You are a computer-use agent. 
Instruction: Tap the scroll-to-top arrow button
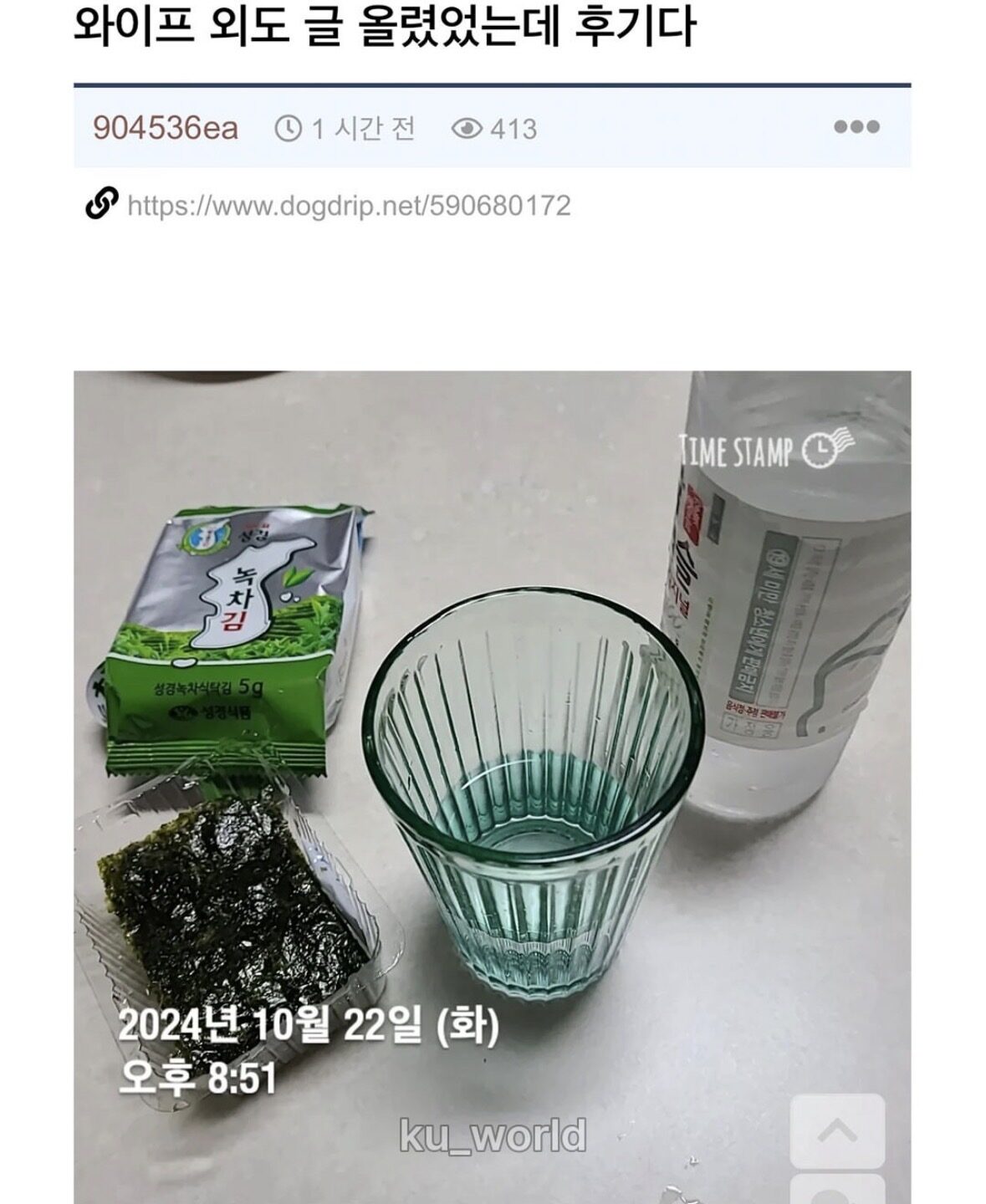pyautogui.click(x=838, y=1132)
